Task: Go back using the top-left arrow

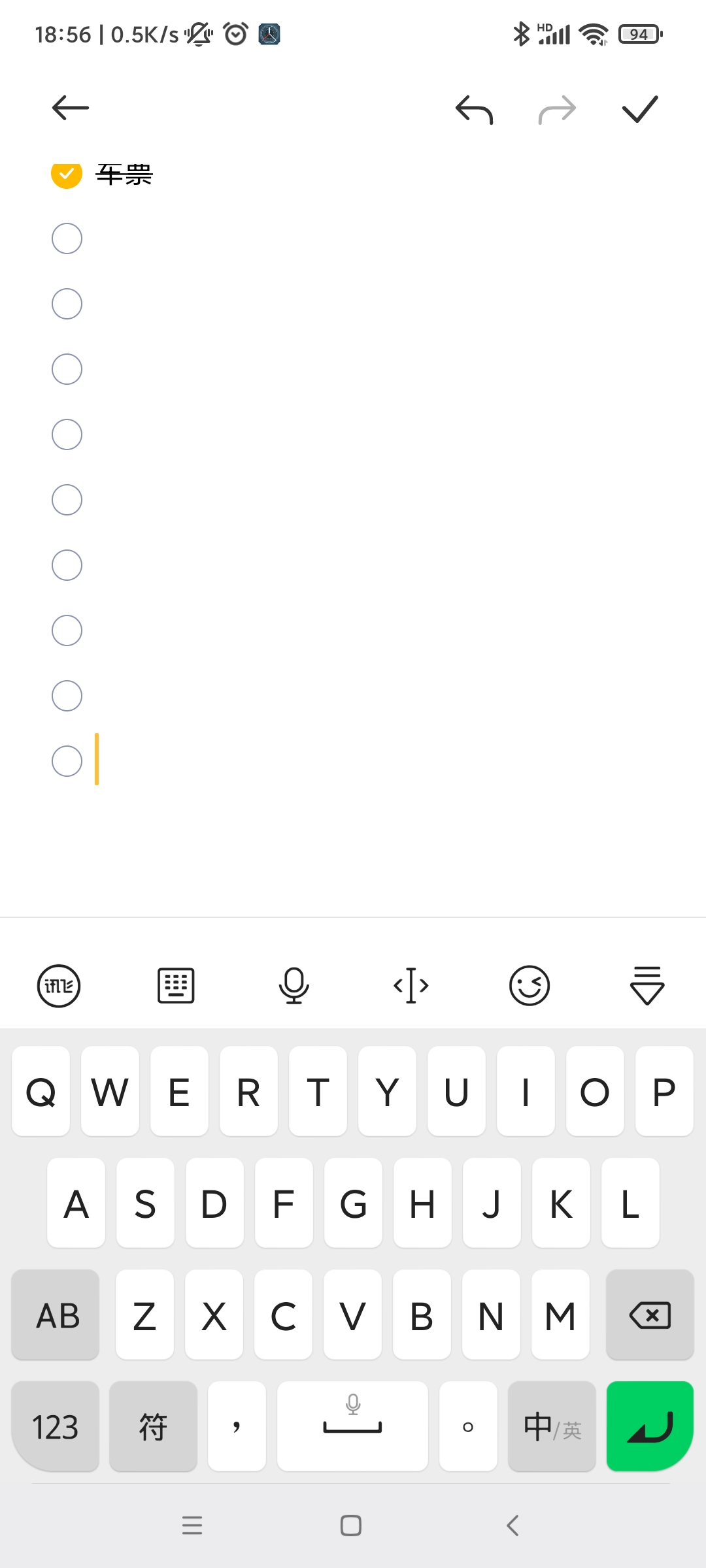Action: click(x=71, y=108)
